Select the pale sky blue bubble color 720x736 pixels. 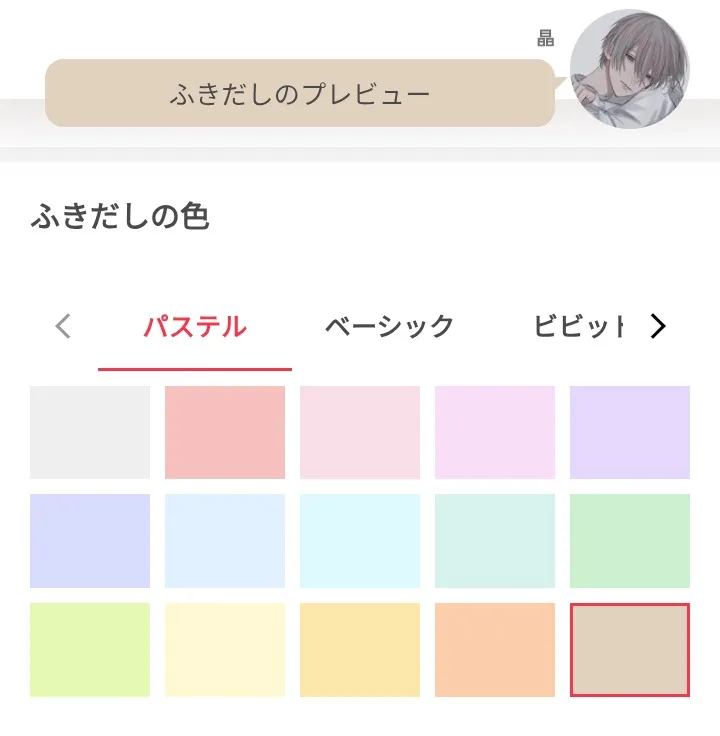point(225,541)
